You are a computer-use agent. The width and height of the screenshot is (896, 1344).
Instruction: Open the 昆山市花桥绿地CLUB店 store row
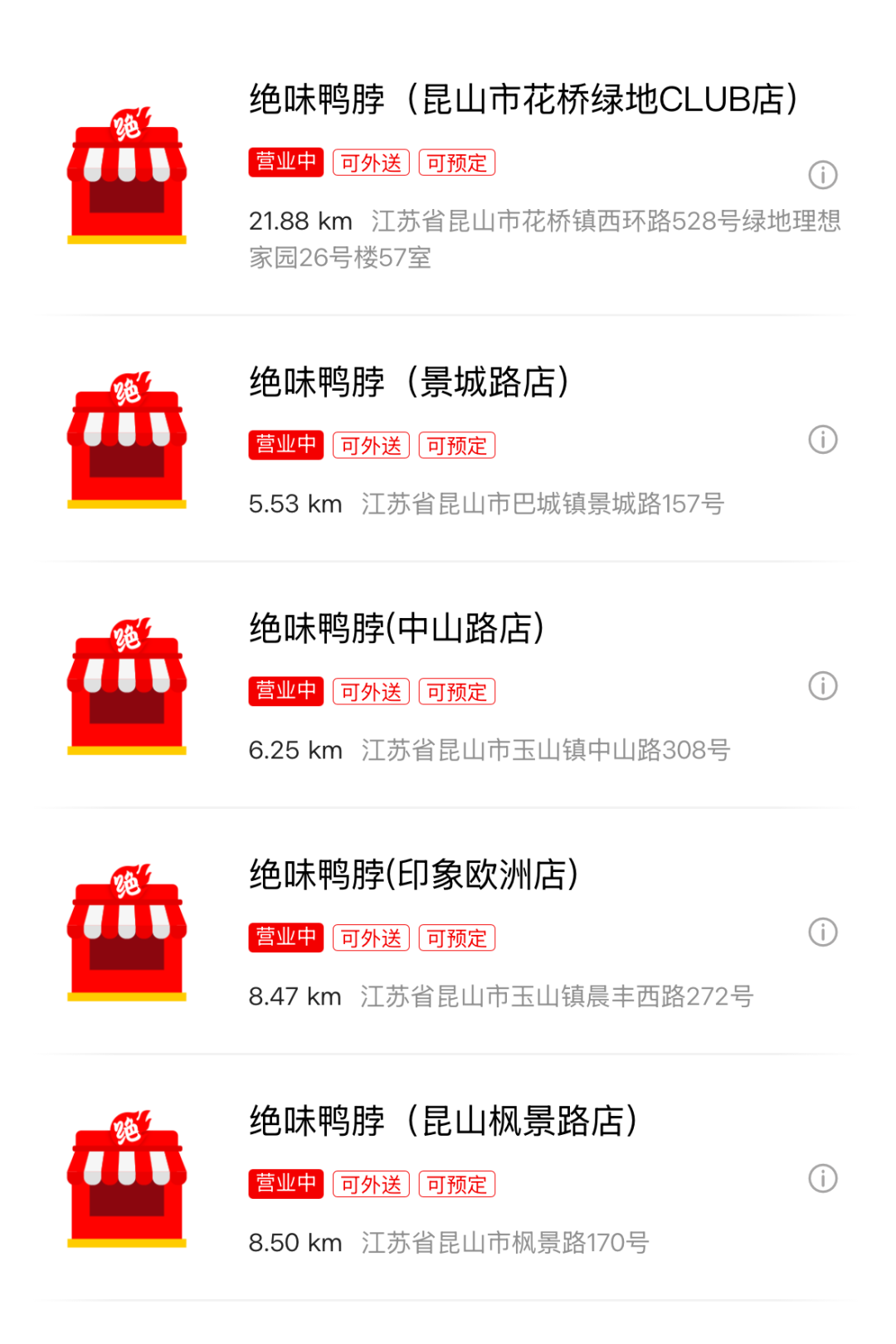tap(523, 100)
